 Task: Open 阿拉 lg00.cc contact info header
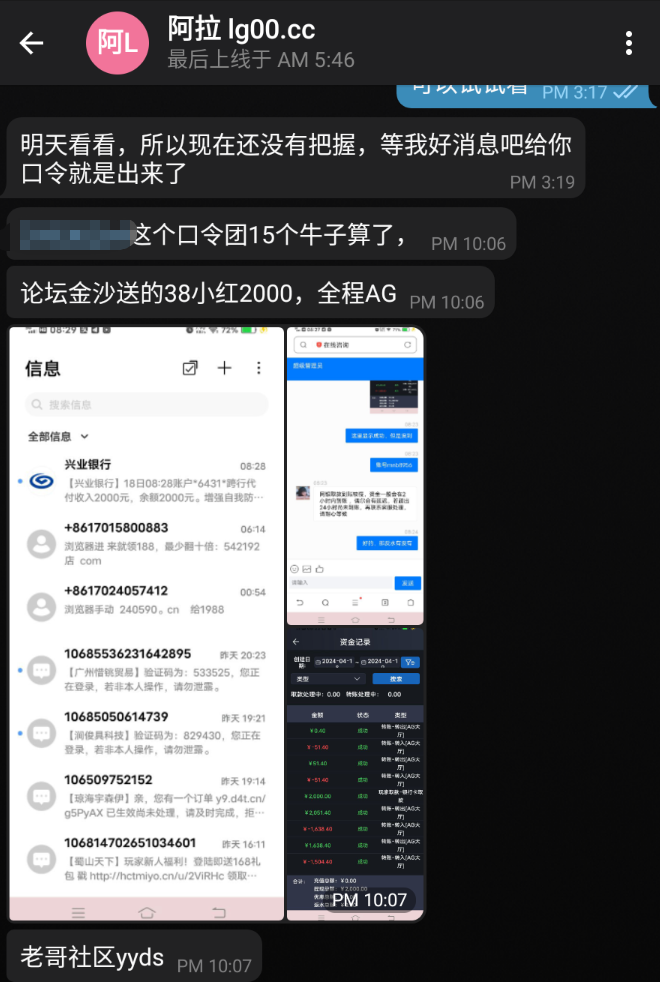click(260, 43)
